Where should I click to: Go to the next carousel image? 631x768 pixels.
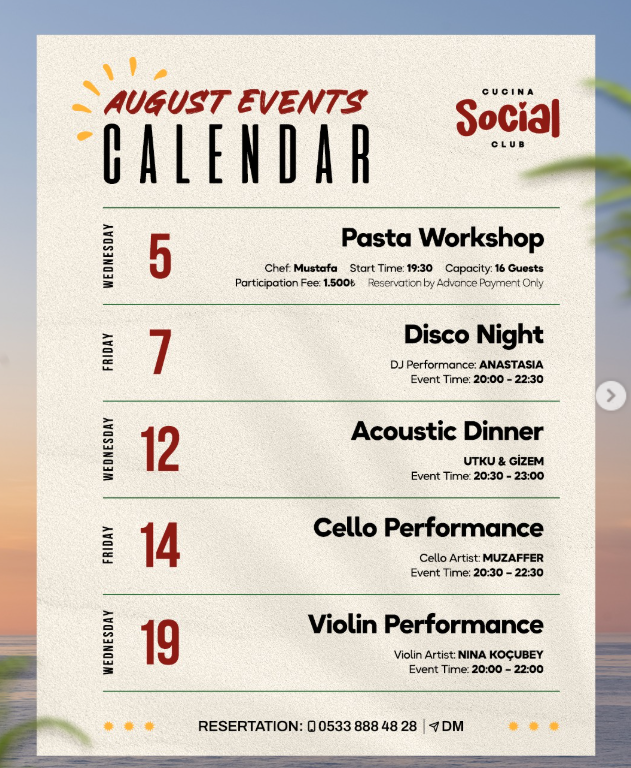click(x=610, y=395)
